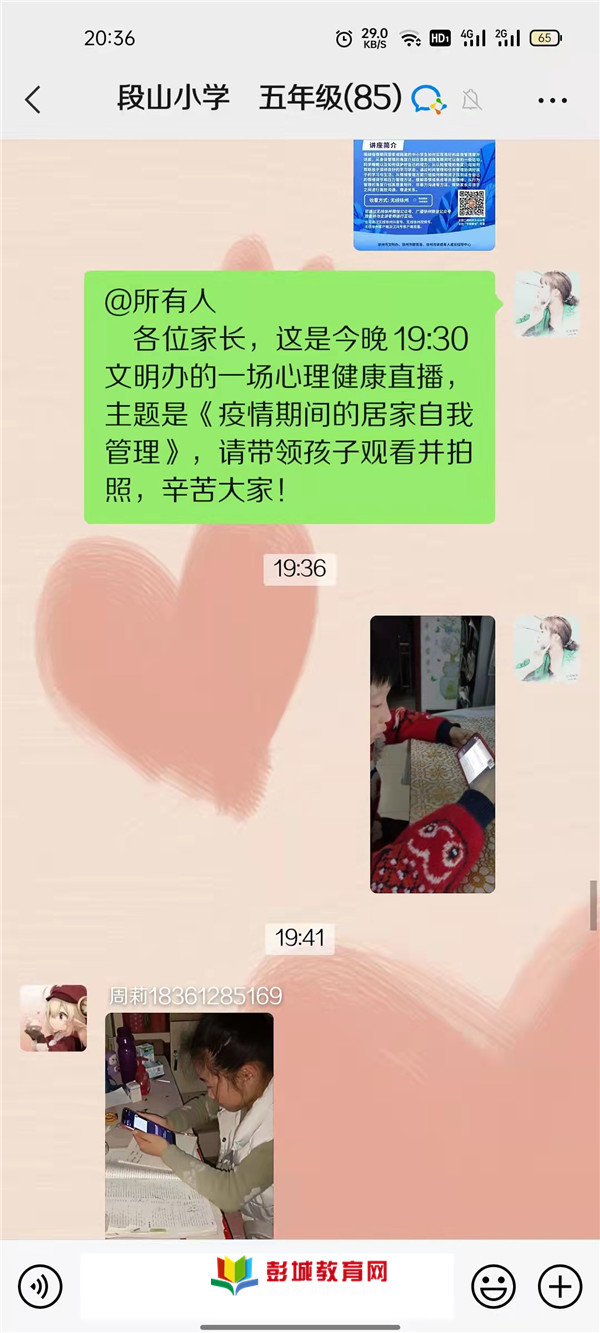Open the emoji picker
Screen dimensions: 600x1333
[x=493, y=1285]
